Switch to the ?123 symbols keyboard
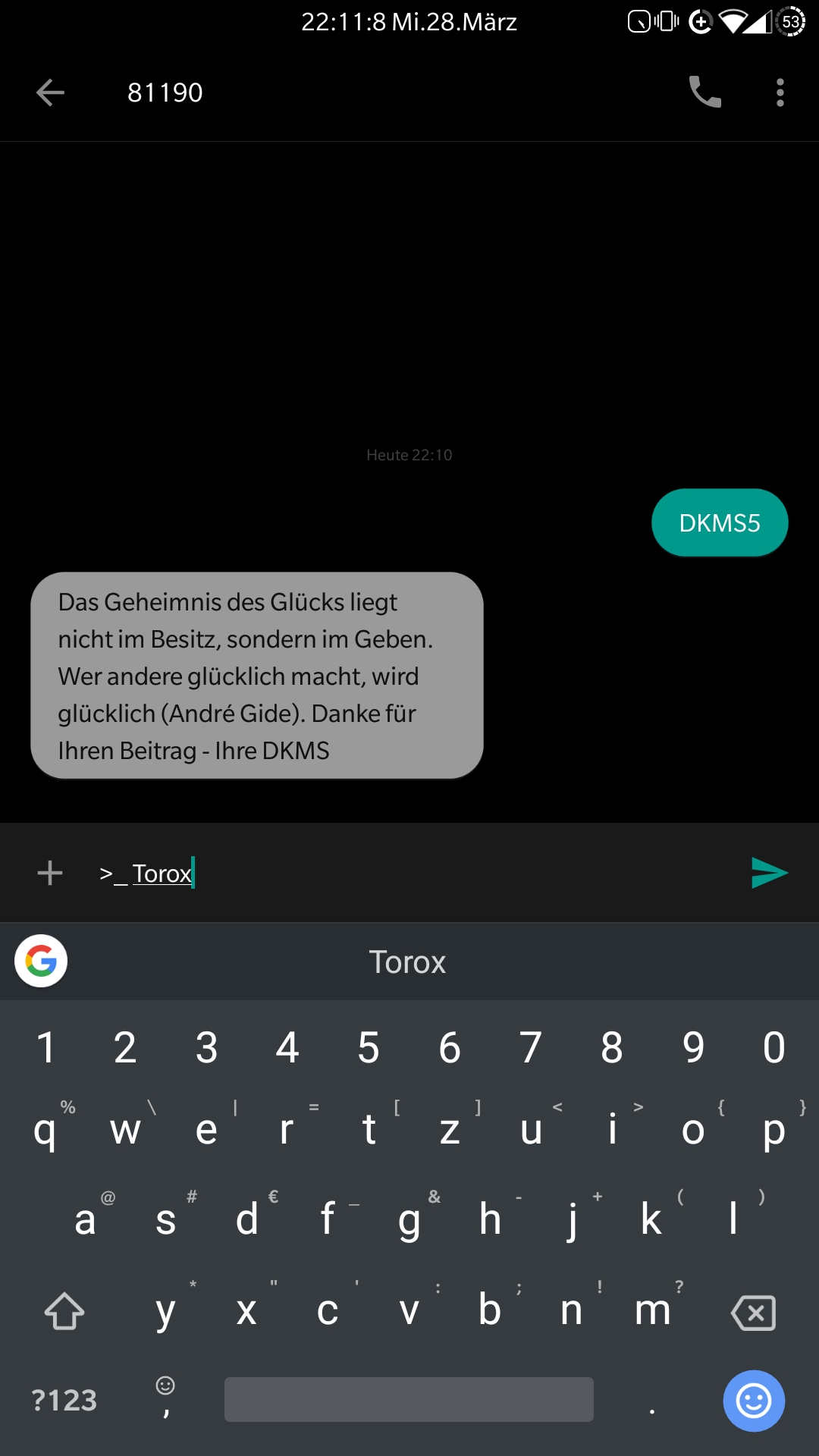Screen dimensions: 819x1456 (64, 1400)
